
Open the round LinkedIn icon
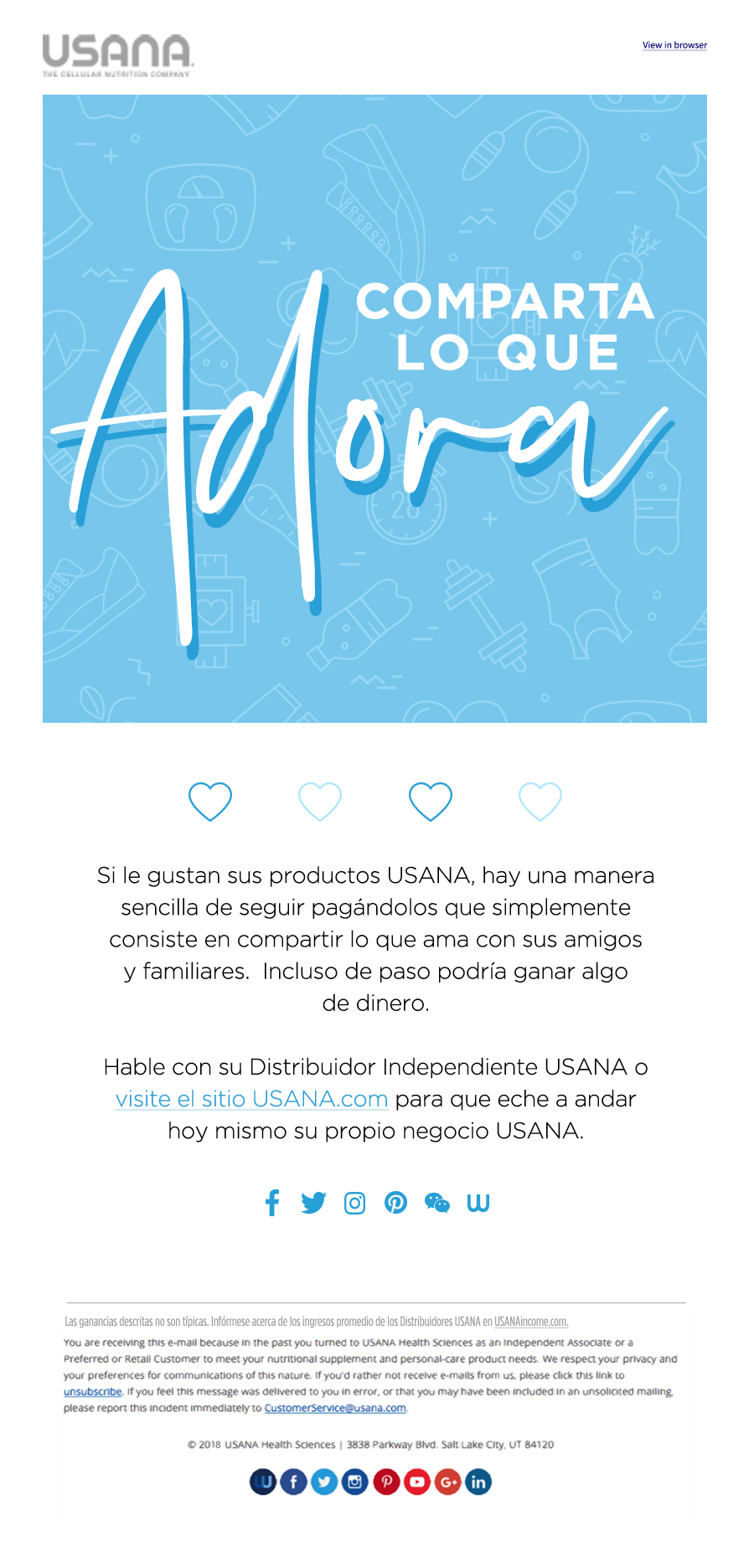[x=478, y=1482]
